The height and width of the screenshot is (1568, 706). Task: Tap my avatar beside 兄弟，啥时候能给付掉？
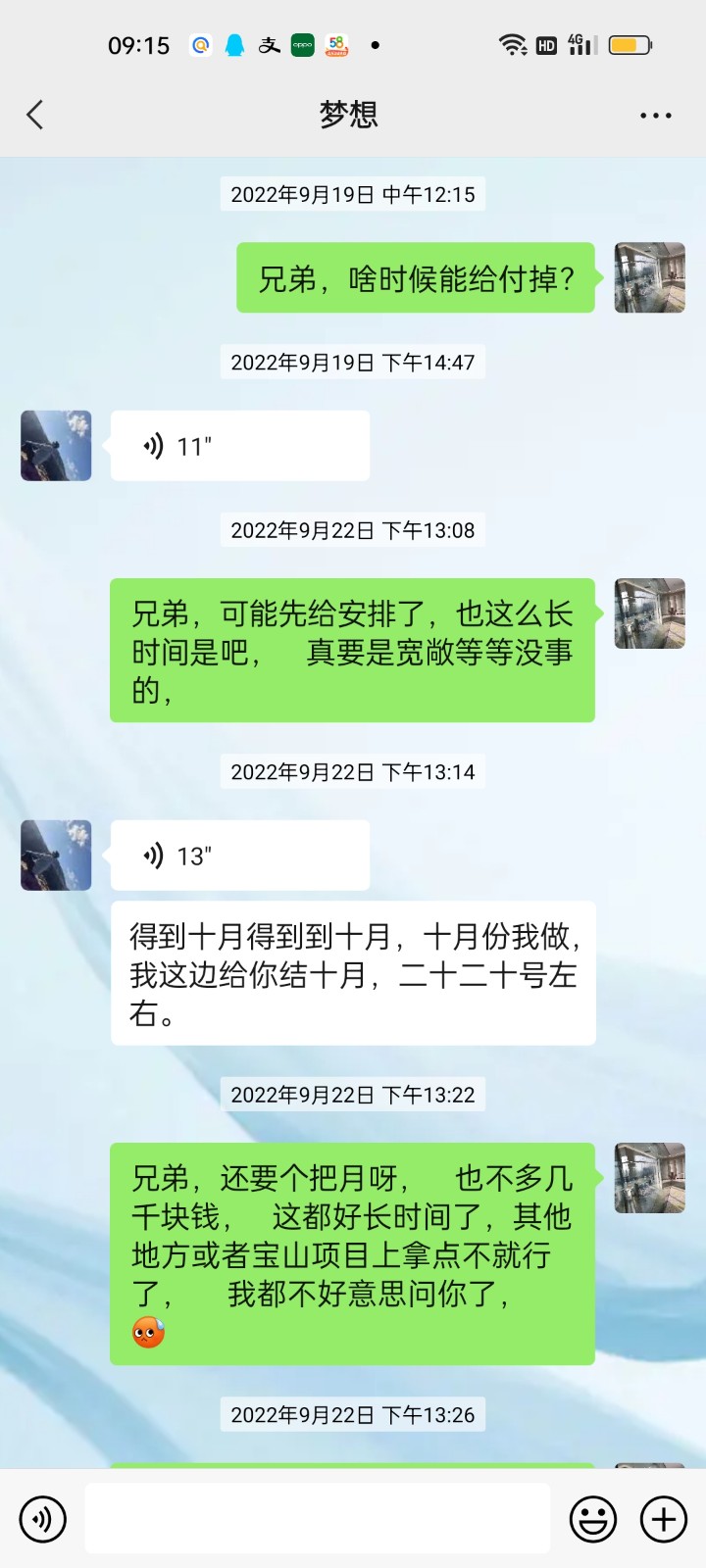649,277
